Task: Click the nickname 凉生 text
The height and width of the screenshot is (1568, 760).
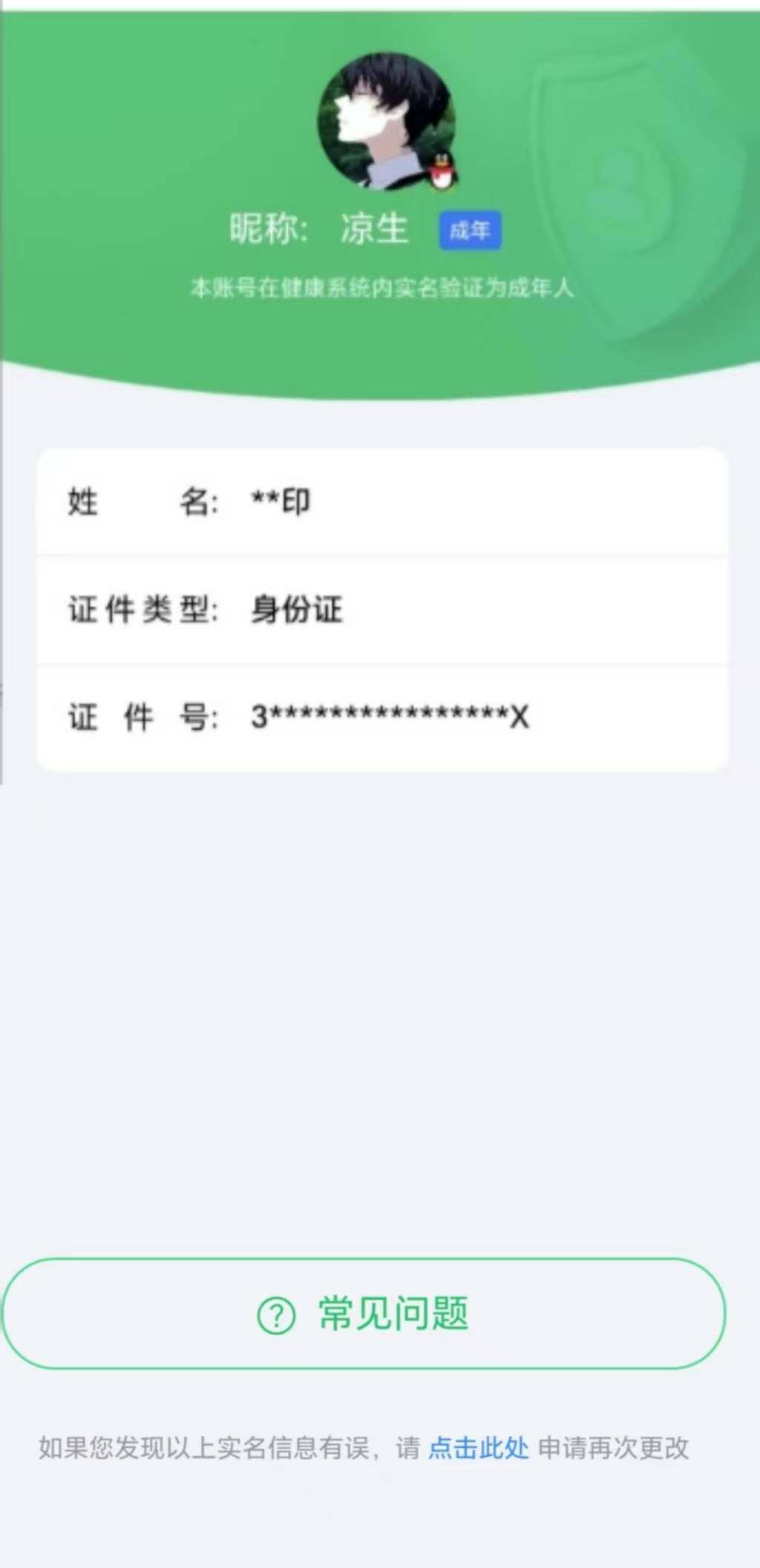Action: pyautogui.click(x=375, y=228)
